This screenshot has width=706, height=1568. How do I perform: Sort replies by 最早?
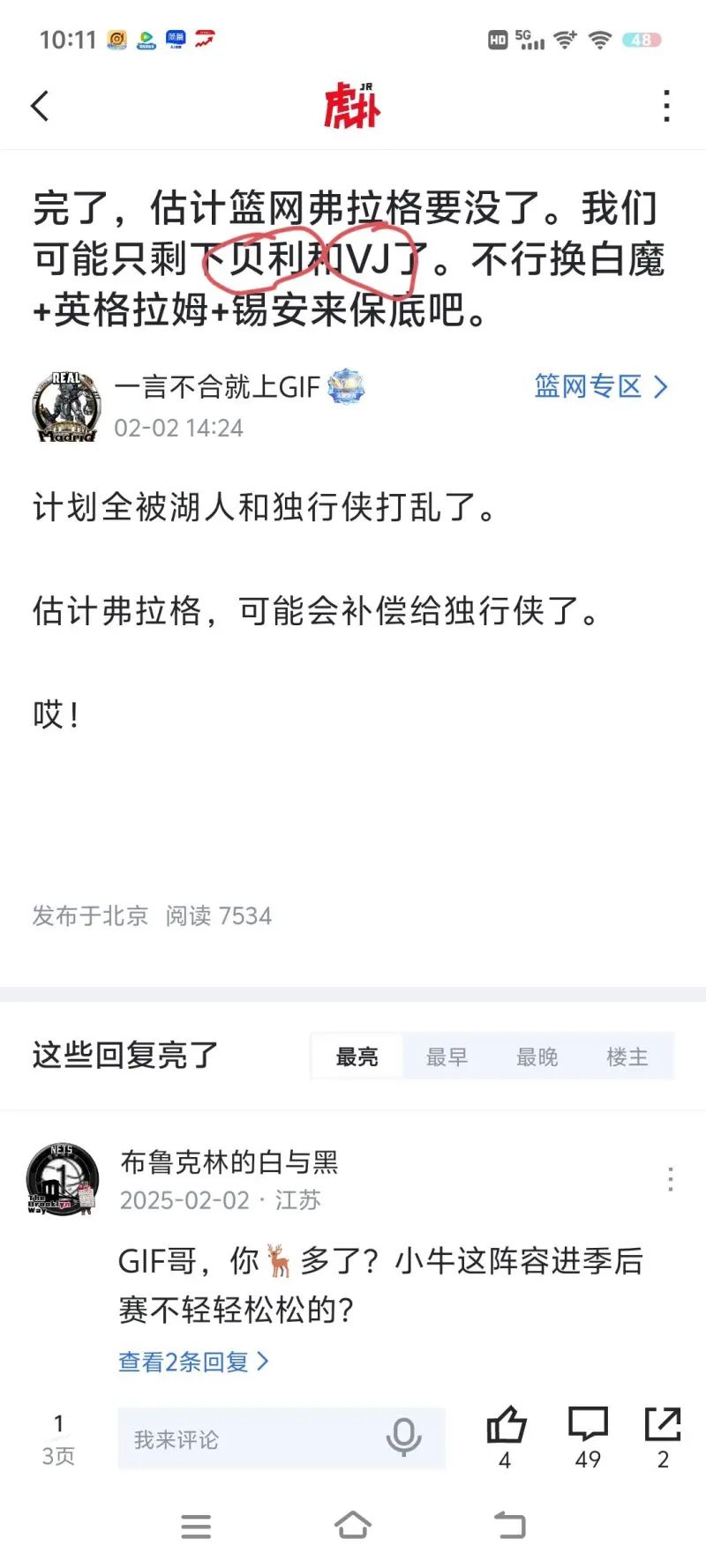[x=447, y=1057]
